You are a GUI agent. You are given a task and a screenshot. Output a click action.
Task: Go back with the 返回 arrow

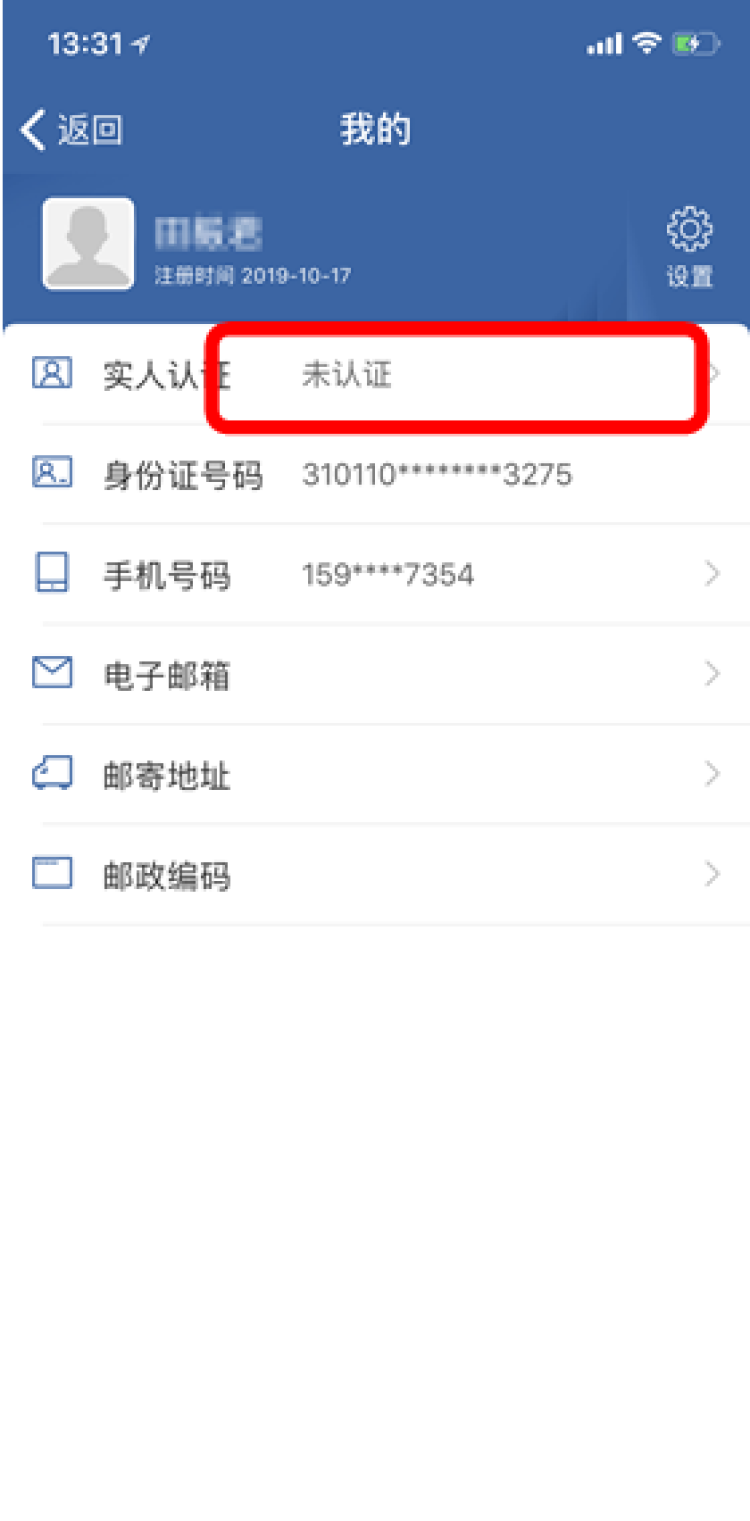(x=70, y=131)
